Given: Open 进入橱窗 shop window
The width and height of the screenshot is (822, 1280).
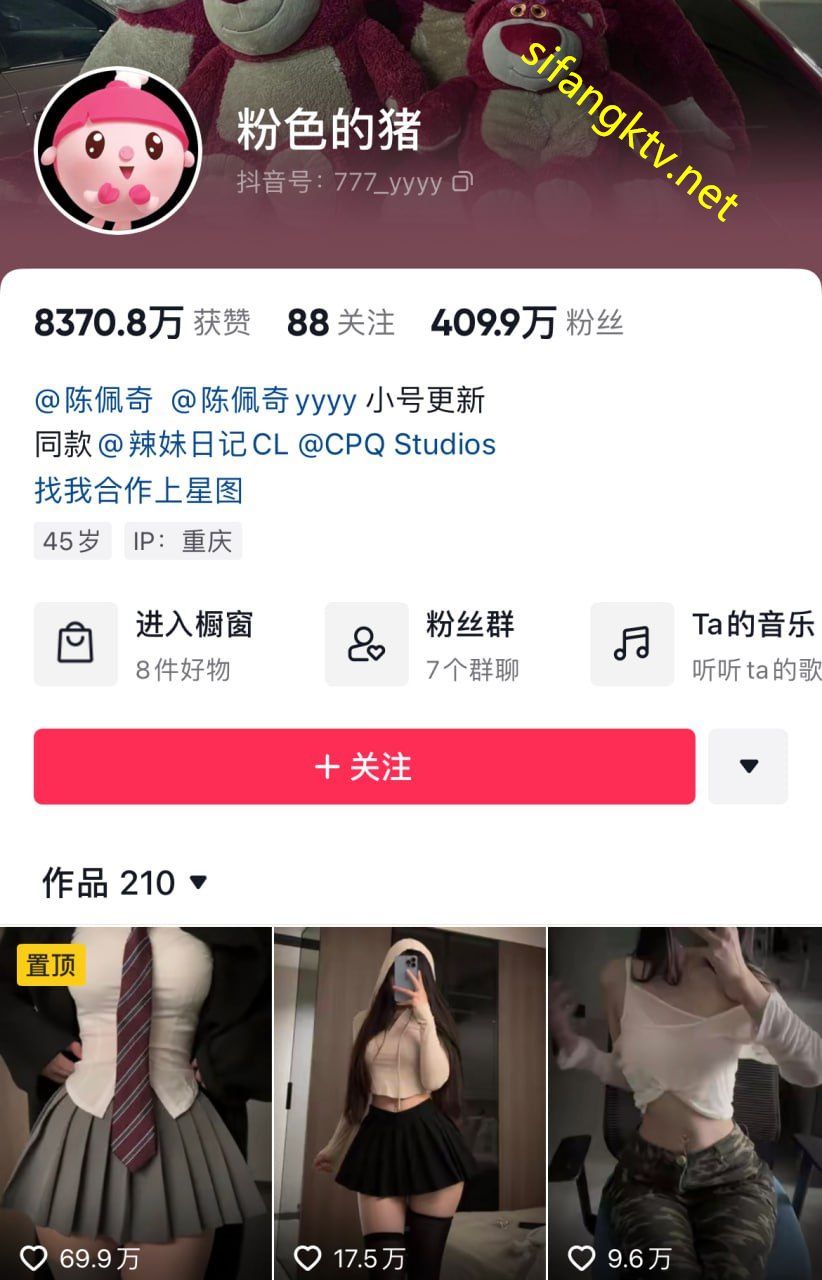Looking at the screenshot, I should 145,644.
